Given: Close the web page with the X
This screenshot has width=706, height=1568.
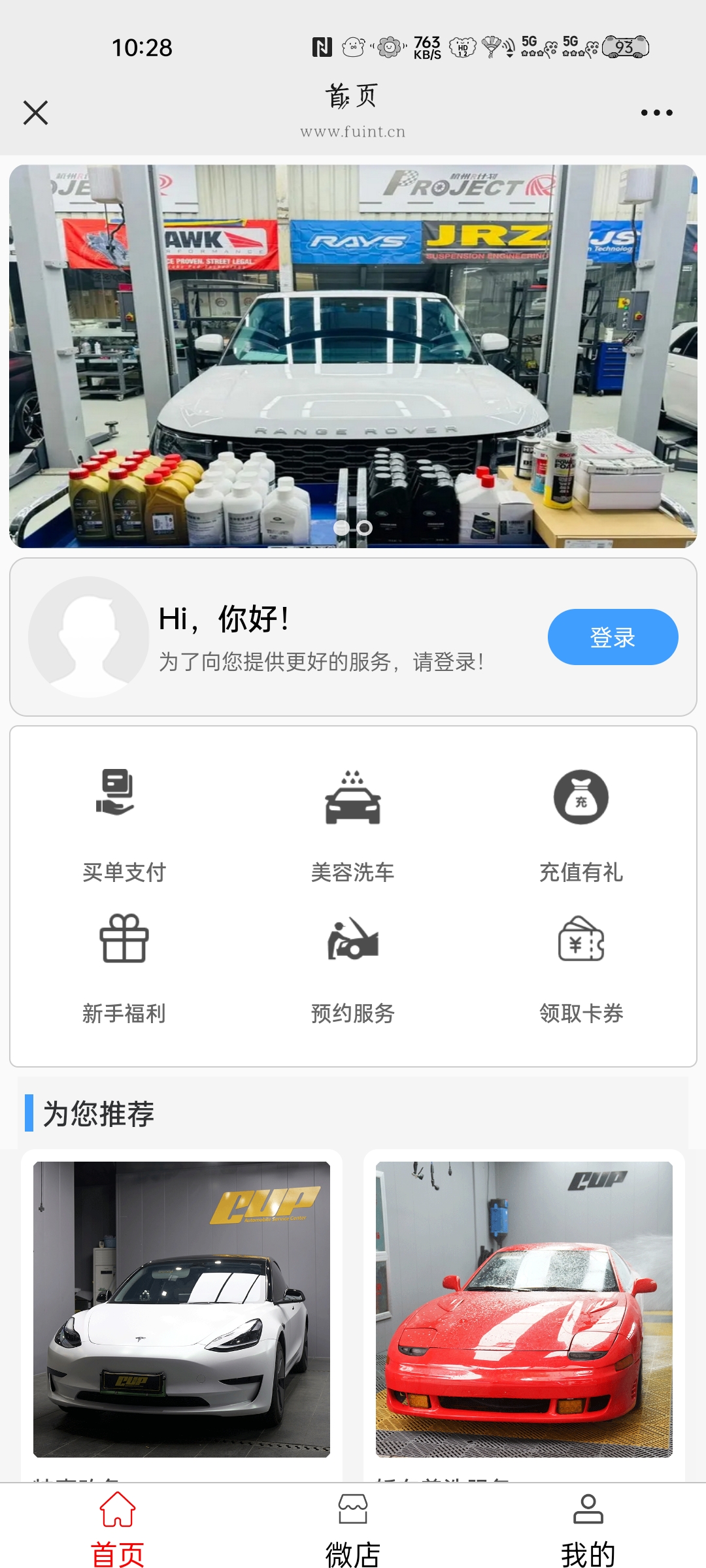Looking at the screenshot, I should point(36,112).
